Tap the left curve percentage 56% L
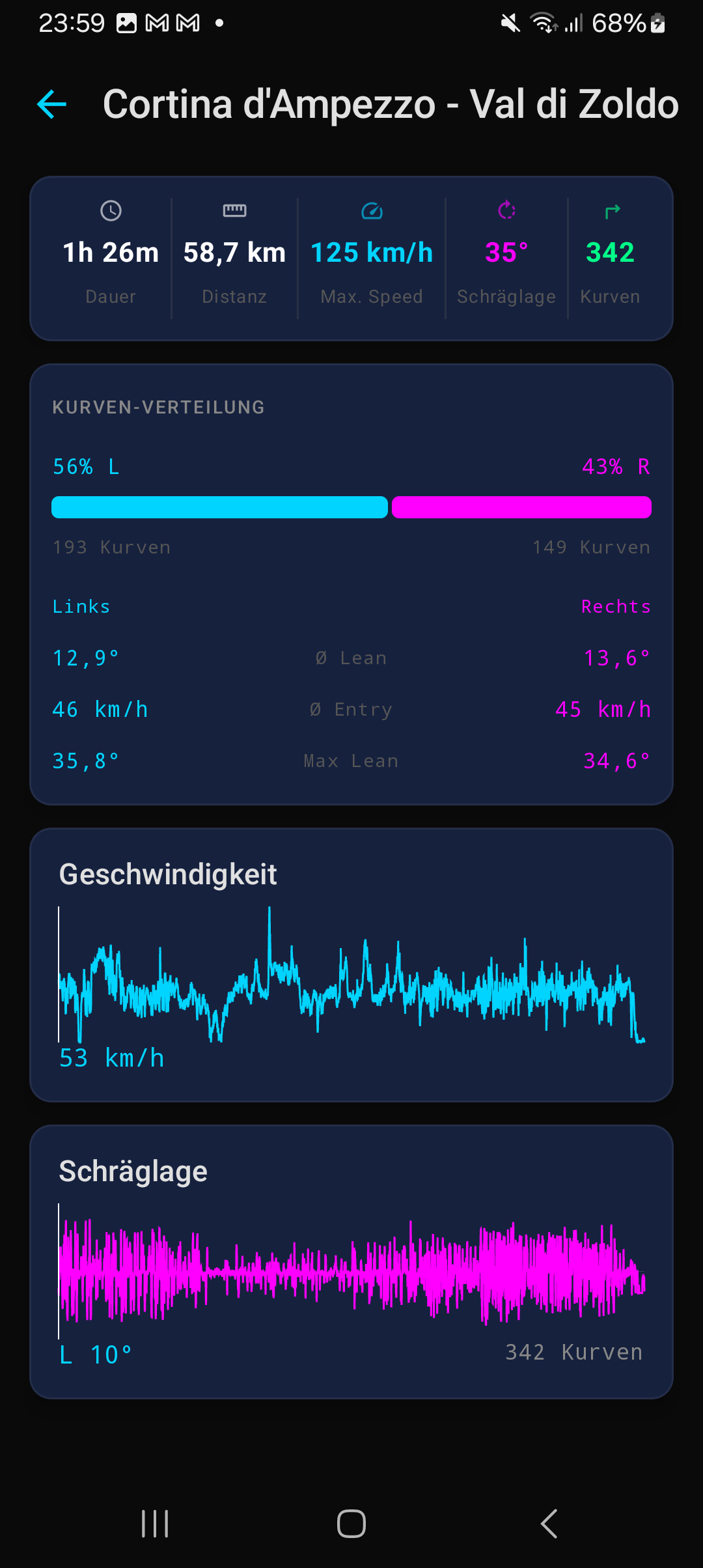 point(85,466)
